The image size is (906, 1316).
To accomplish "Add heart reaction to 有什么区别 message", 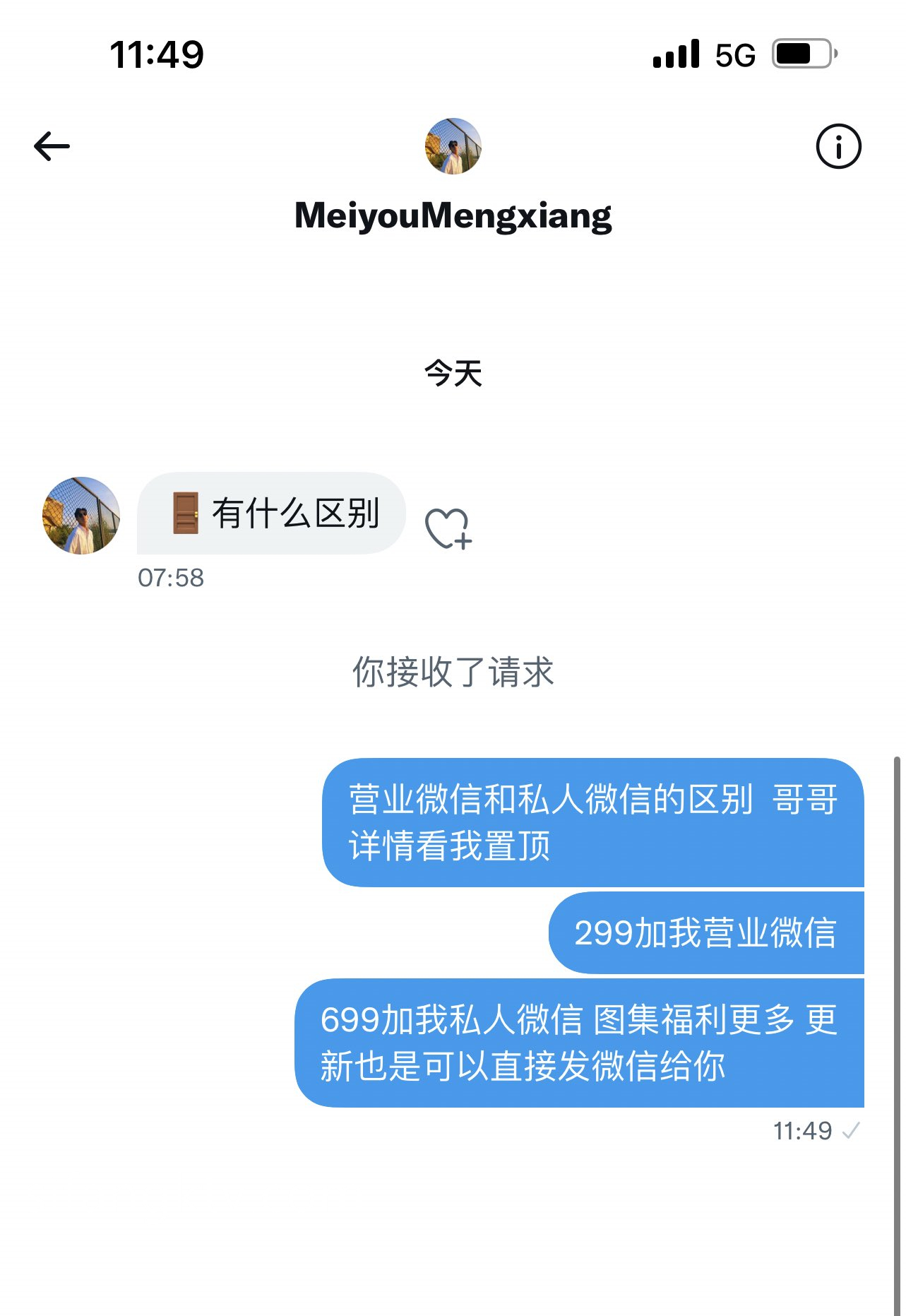I will (448, 528).
